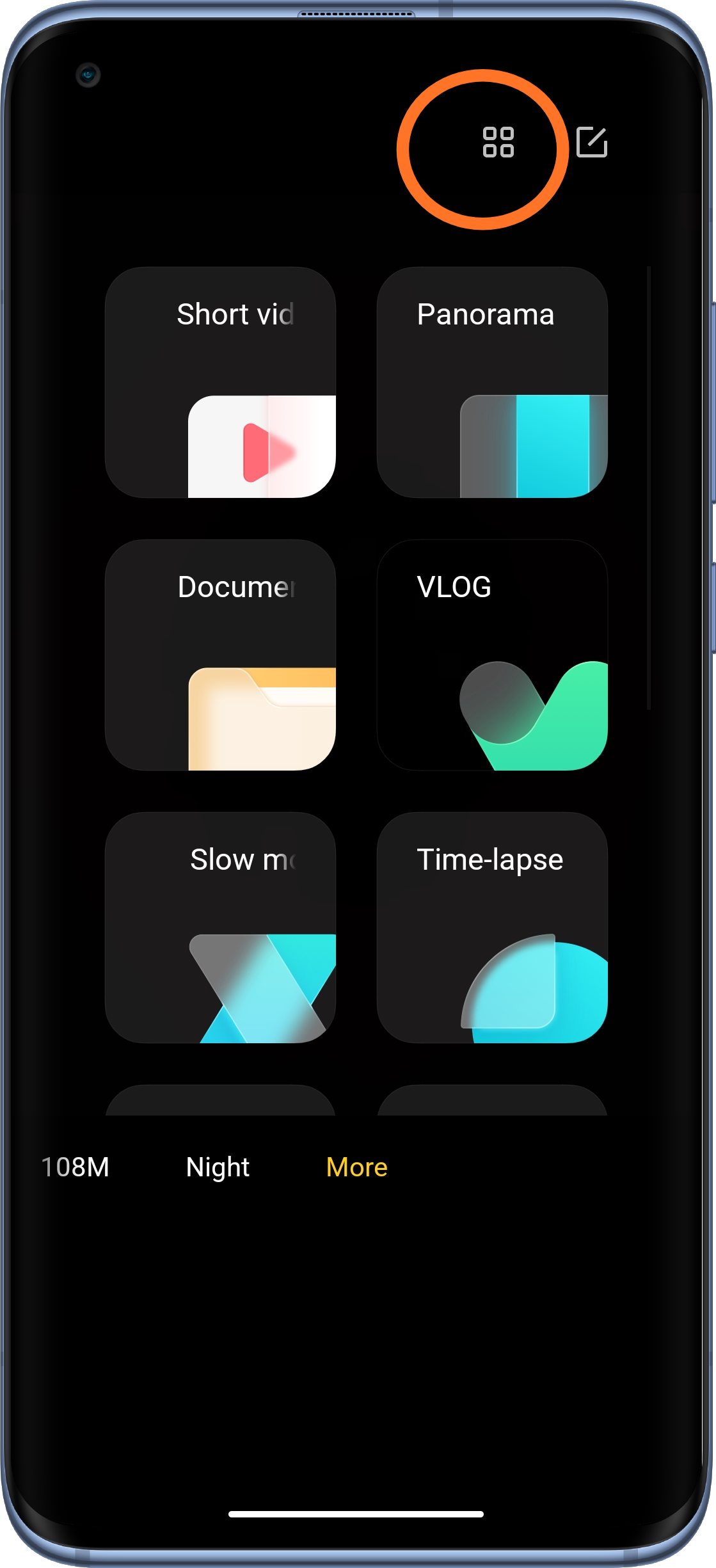Select the More tab
The width and height of the screenshot is (716, 1568).
click(x=357, y=1167)
